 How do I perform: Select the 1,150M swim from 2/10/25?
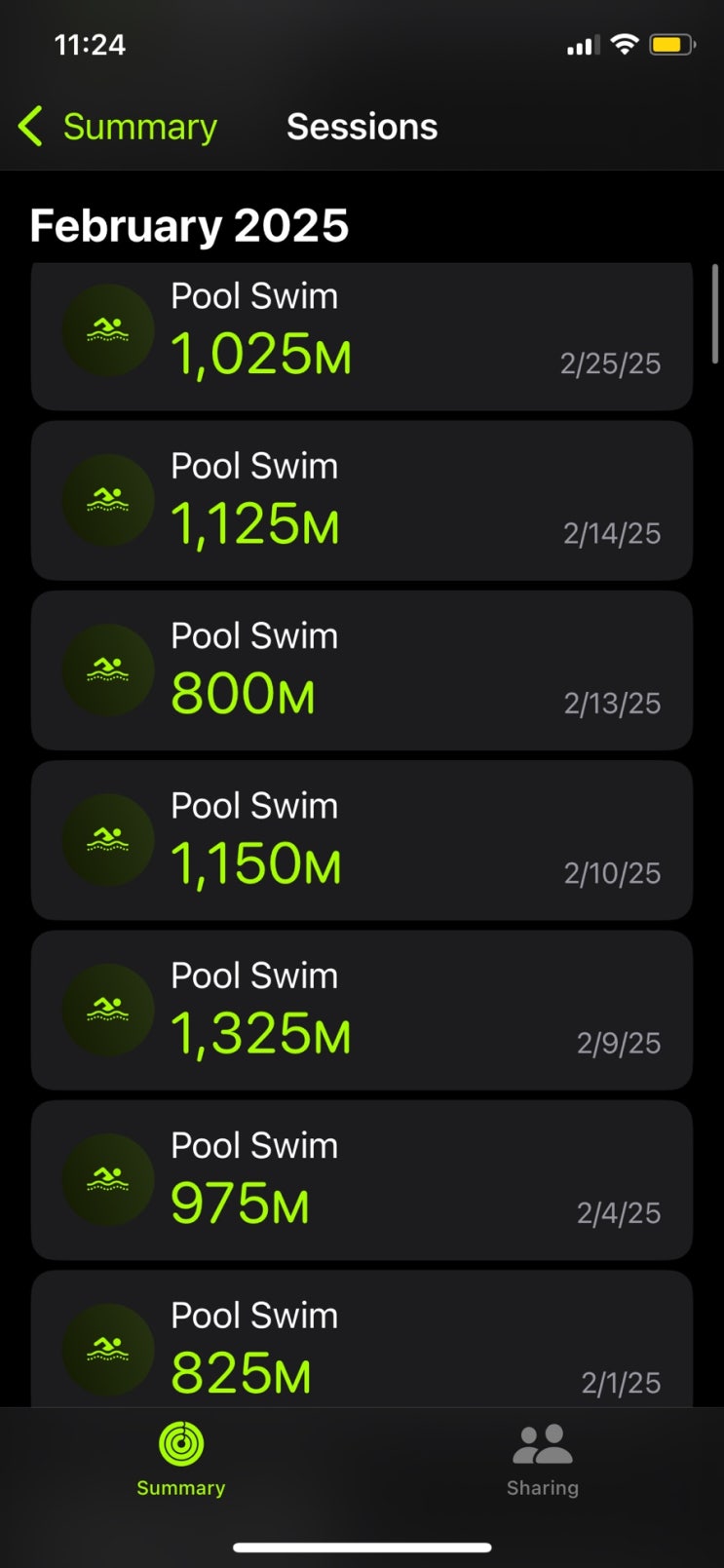pos(362,840)
